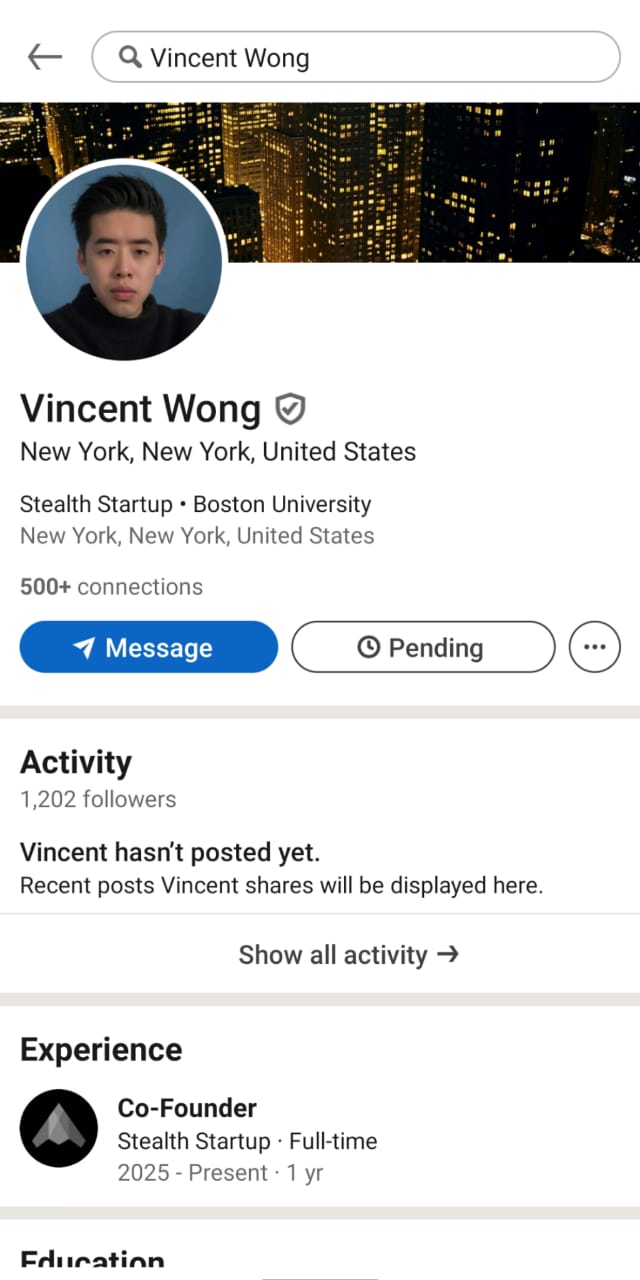Screen dimensions: 640x1280
Task: Open the more options ellipsis menu
Action: click(594, 647)
